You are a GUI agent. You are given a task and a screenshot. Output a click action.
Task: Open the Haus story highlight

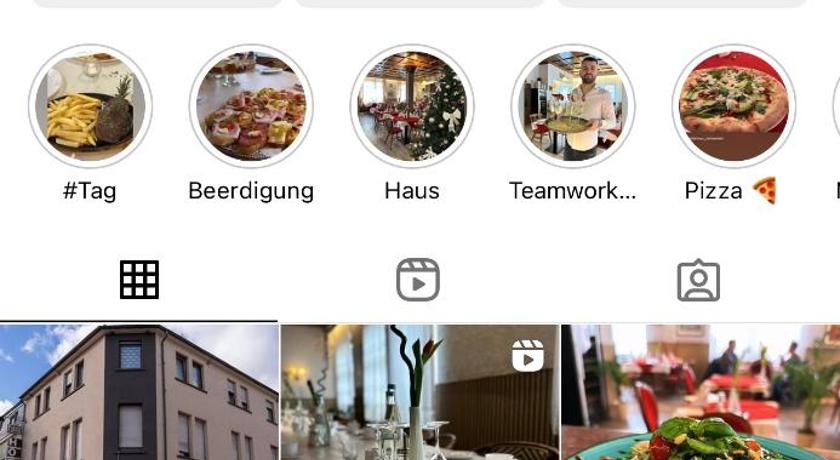point(412,106)
